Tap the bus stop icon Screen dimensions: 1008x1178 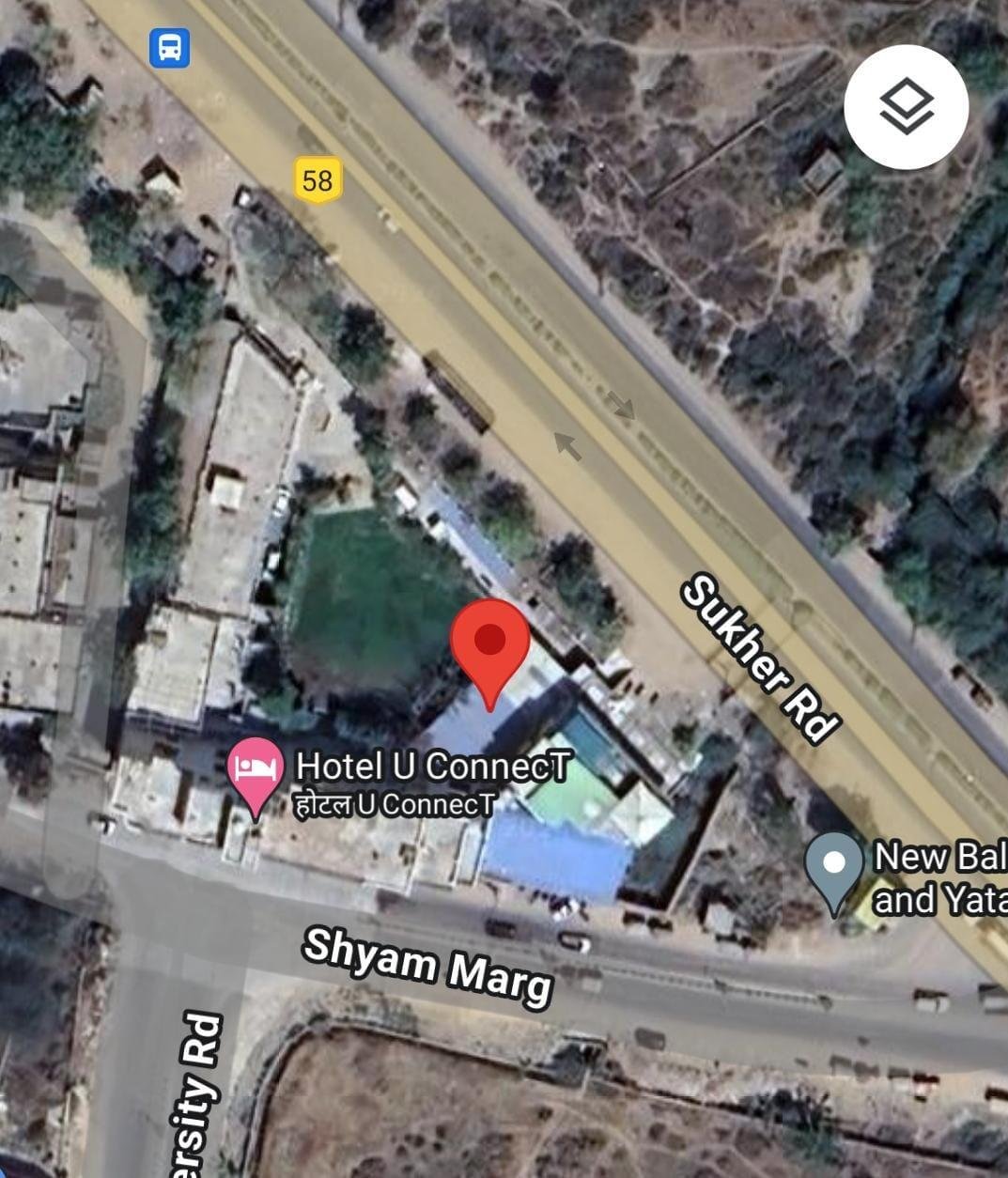coord(170,47)
